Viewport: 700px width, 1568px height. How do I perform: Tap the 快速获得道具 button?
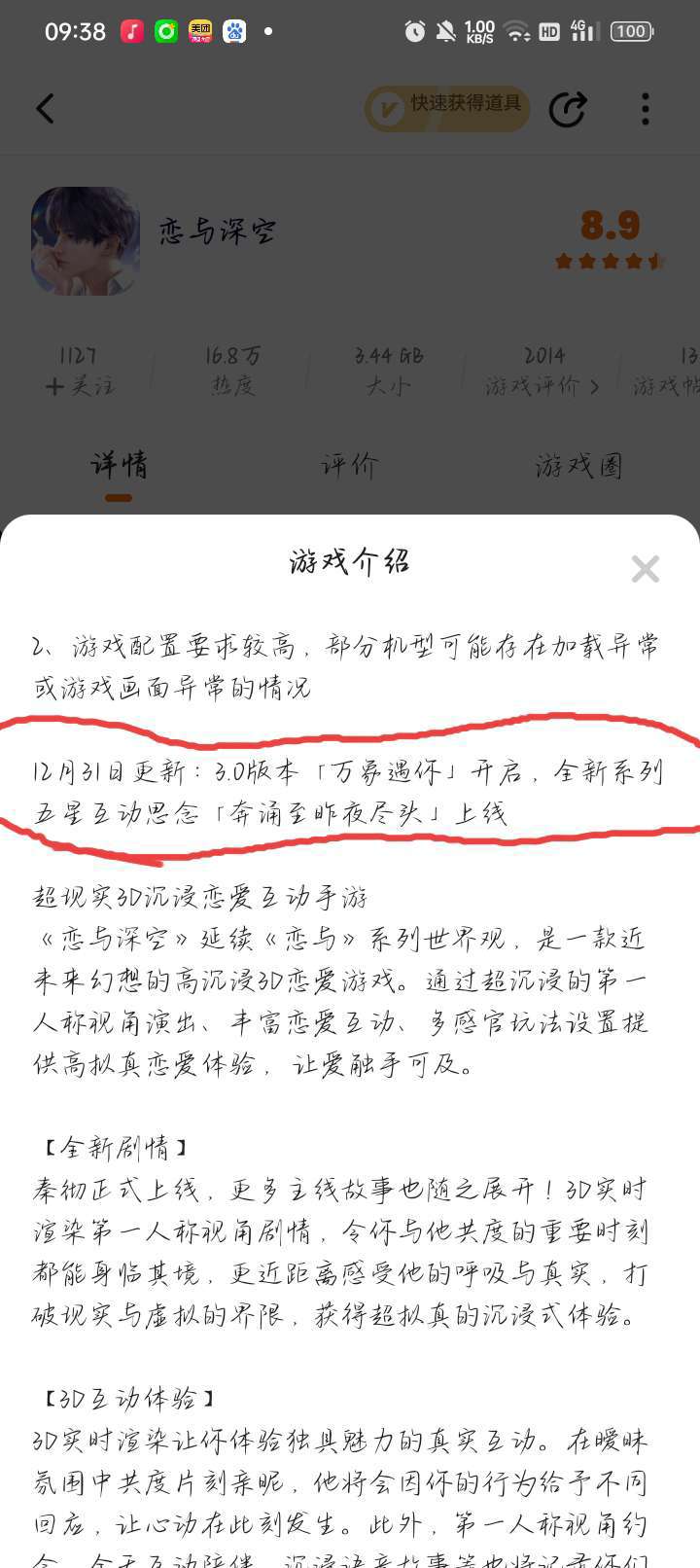tap(447, 108)
